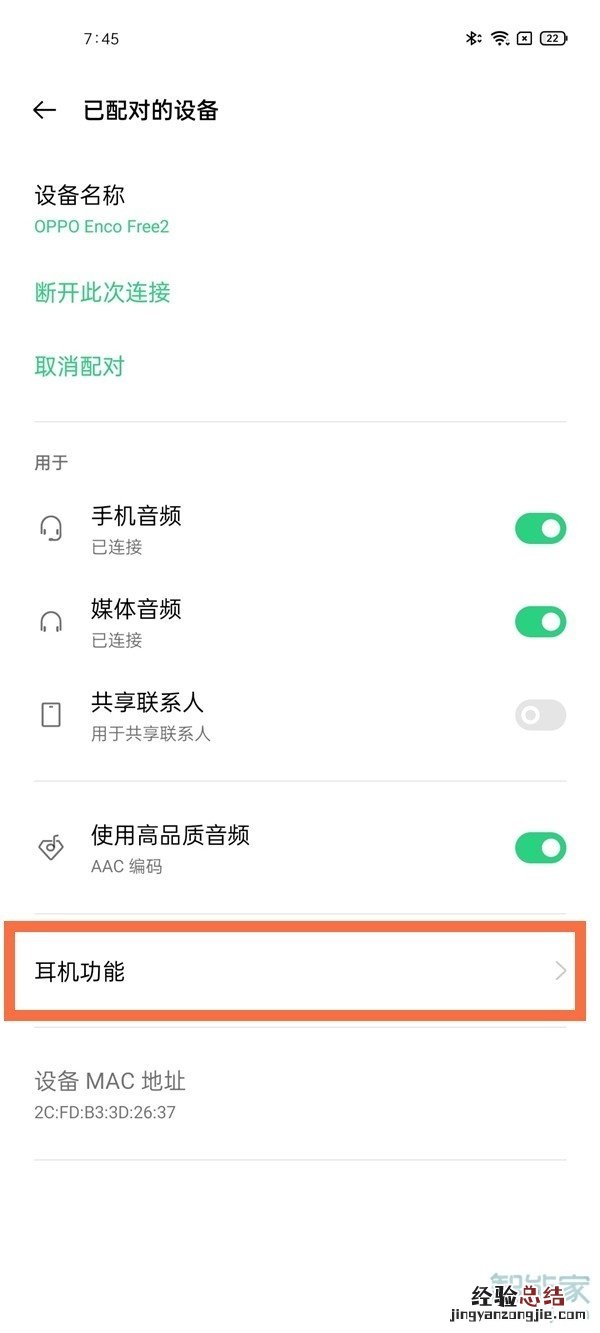
Task: Disable the 媒体音频 switch
Action: click(x=540, y=622)
